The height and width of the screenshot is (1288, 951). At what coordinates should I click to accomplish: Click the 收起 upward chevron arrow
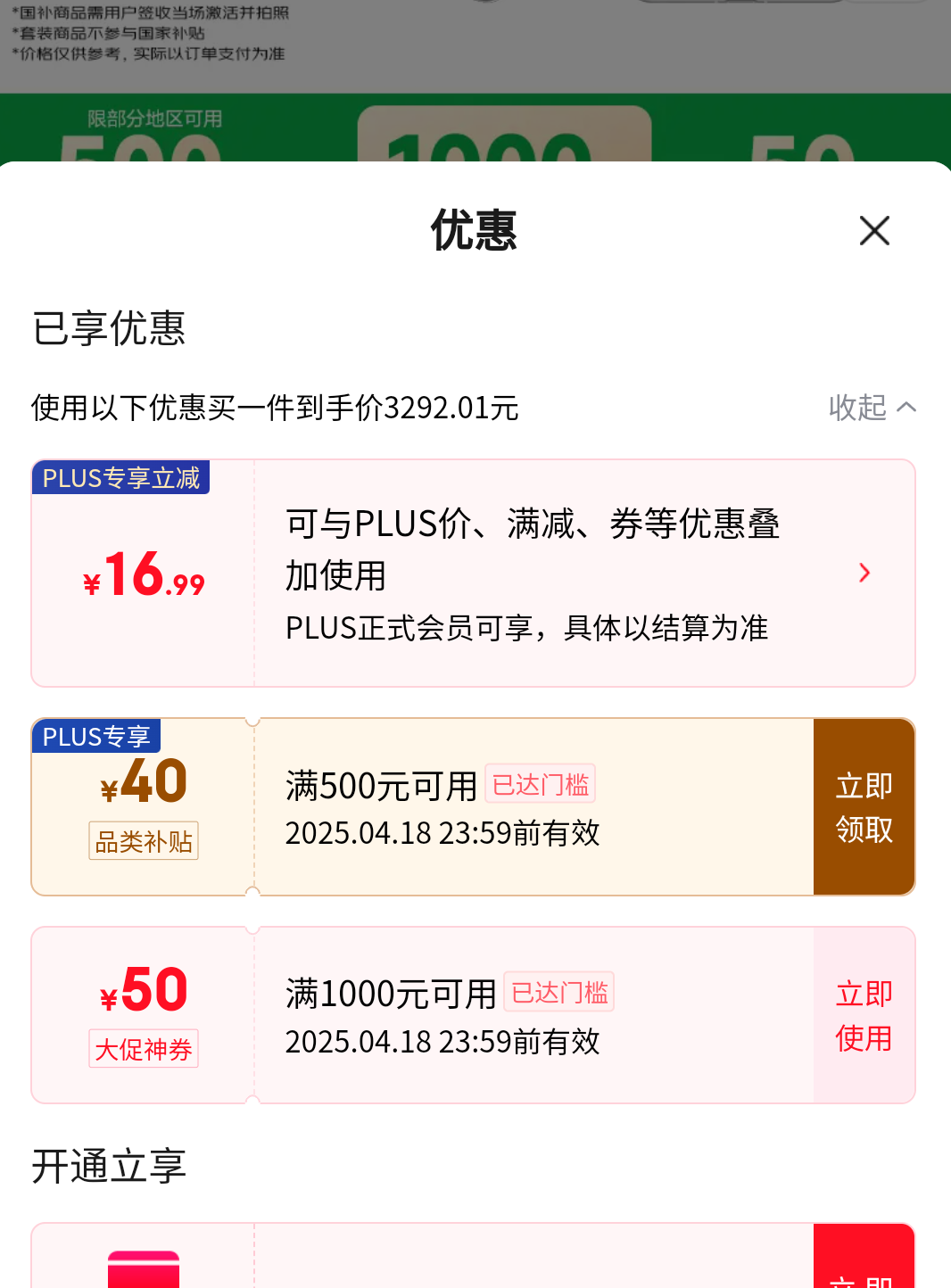[x=906, y=407]
